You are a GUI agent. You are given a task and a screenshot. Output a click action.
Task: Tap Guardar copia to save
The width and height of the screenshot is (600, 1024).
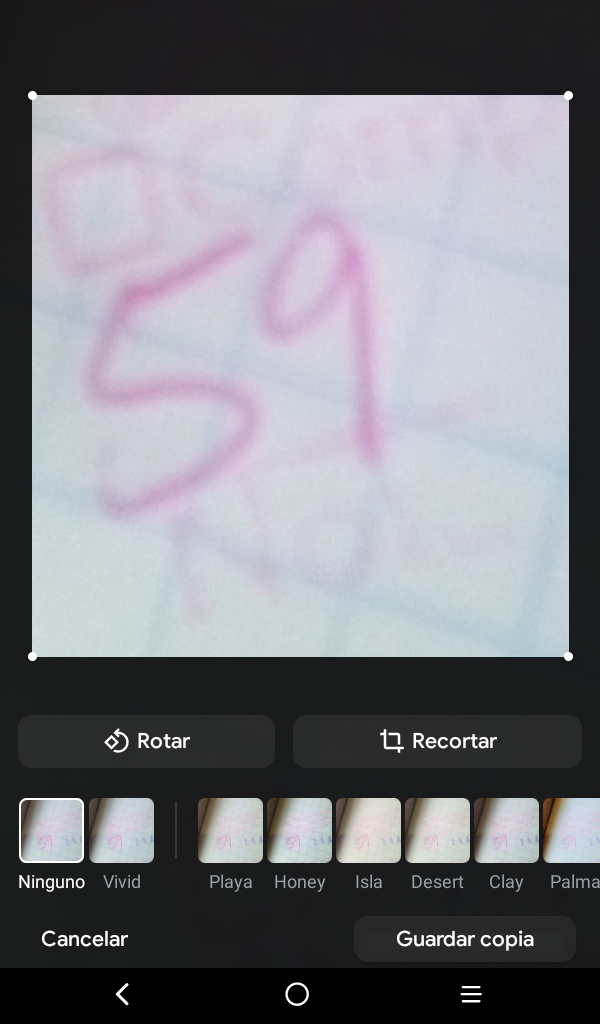pyautogui.click(x=465, y=939)
